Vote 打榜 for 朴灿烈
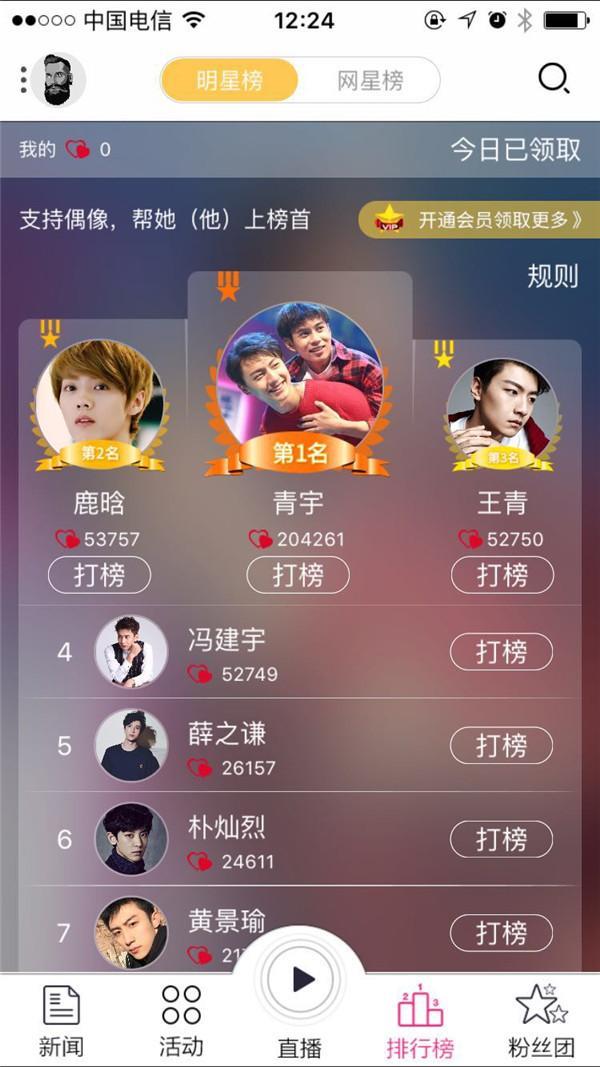 click(x=501, y=839)
